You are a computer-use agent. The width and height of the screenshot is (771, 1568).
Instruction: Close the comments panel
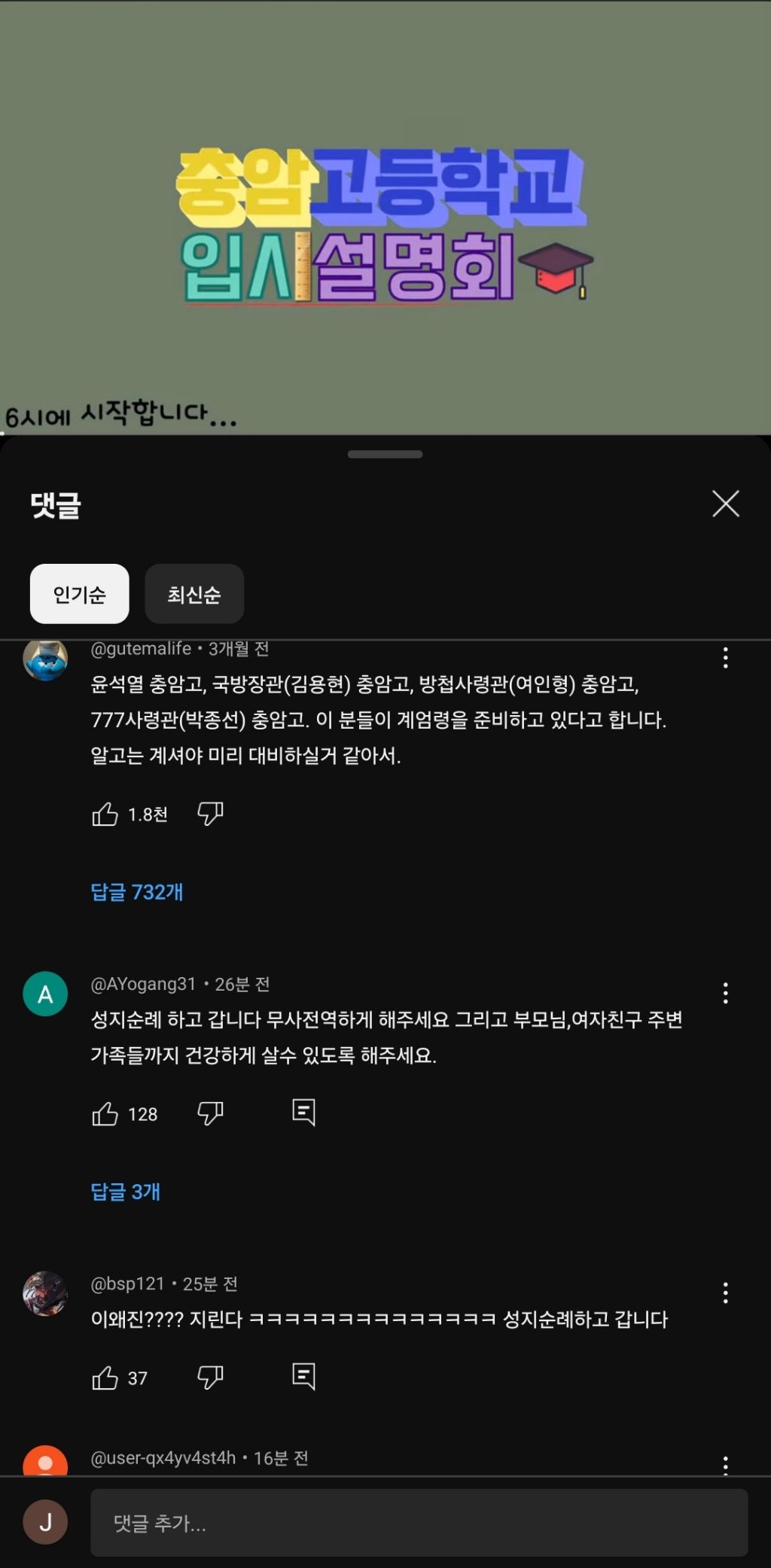[x=726, y=504]
